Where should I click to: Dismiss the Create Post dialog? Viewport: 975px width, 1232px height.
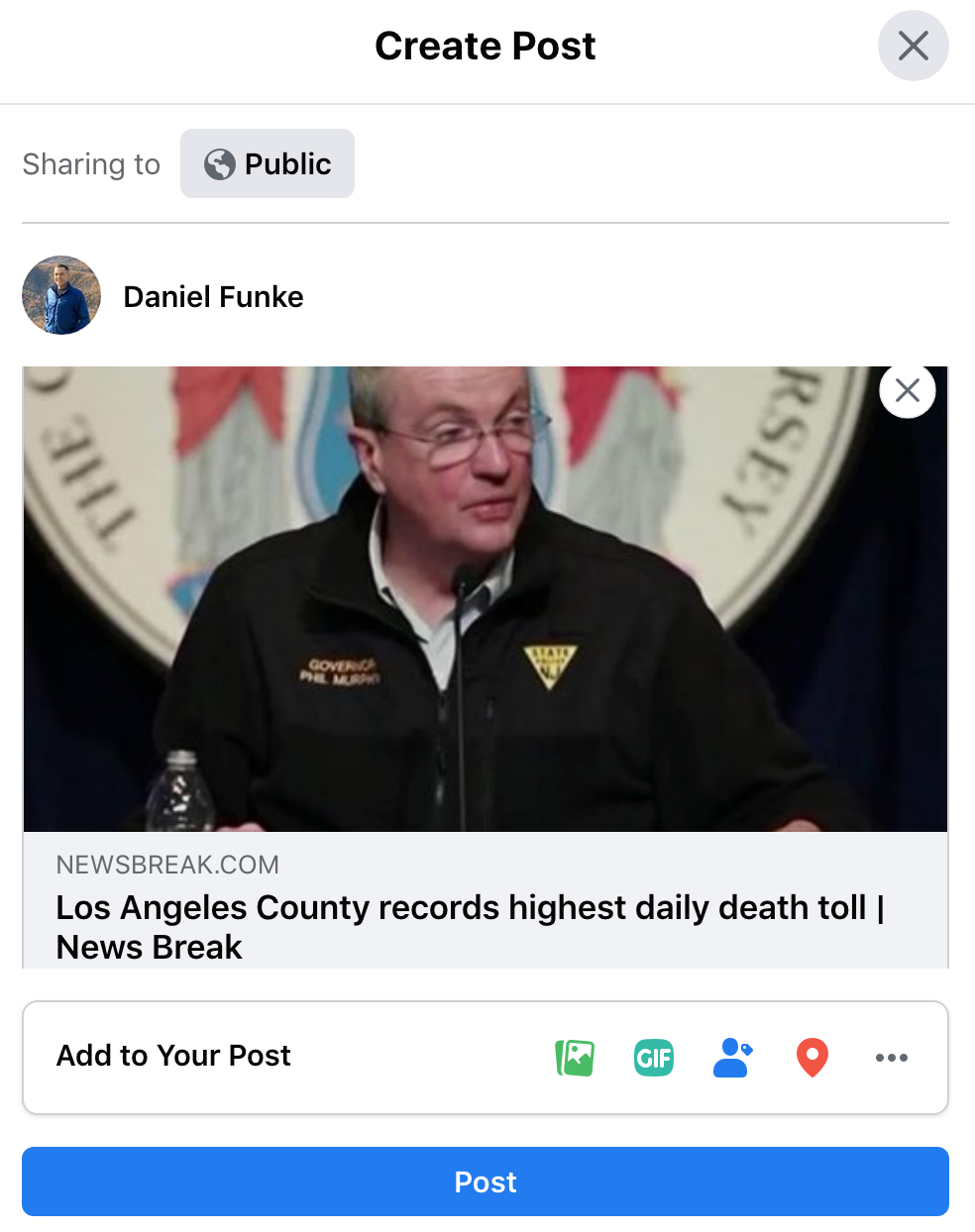(913, 46)
